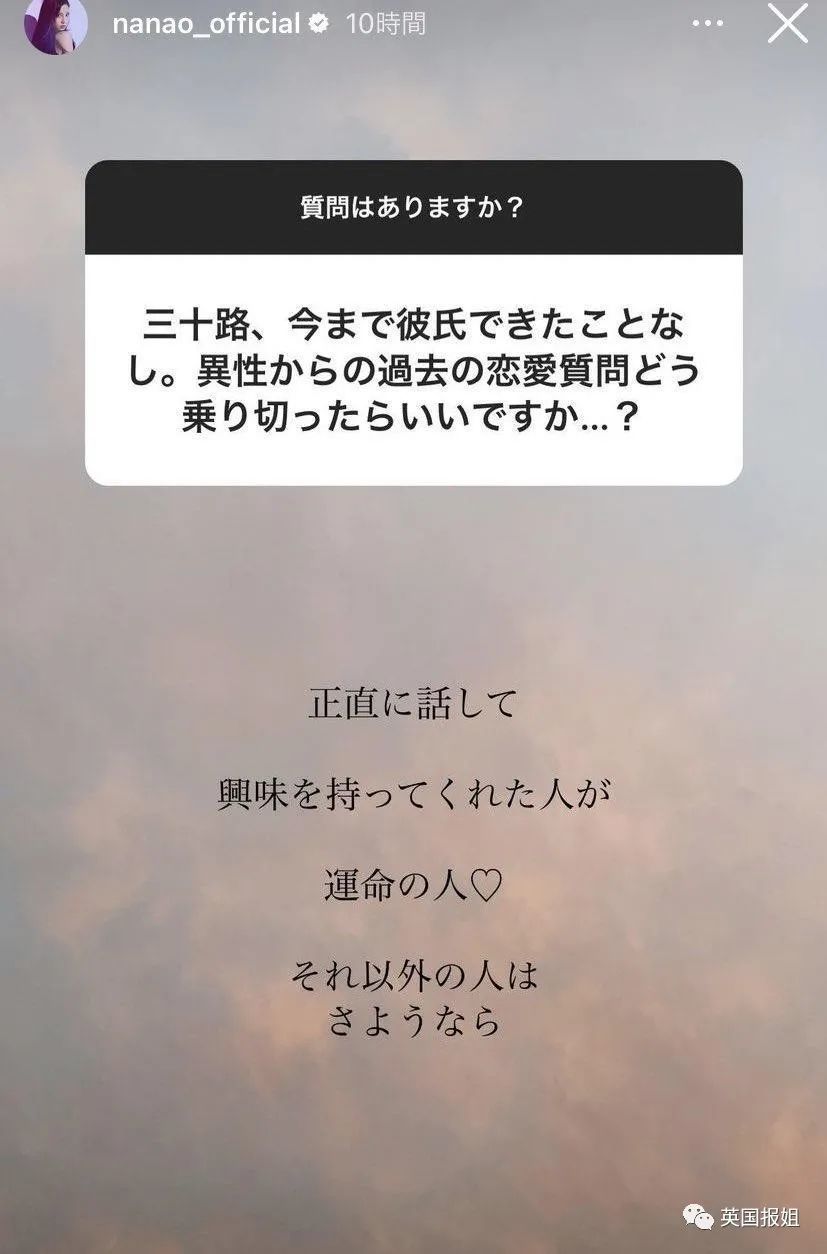Tap nanao_official's profile avatar
This screenshot has height=1254, width=827.
pos(56,24)
